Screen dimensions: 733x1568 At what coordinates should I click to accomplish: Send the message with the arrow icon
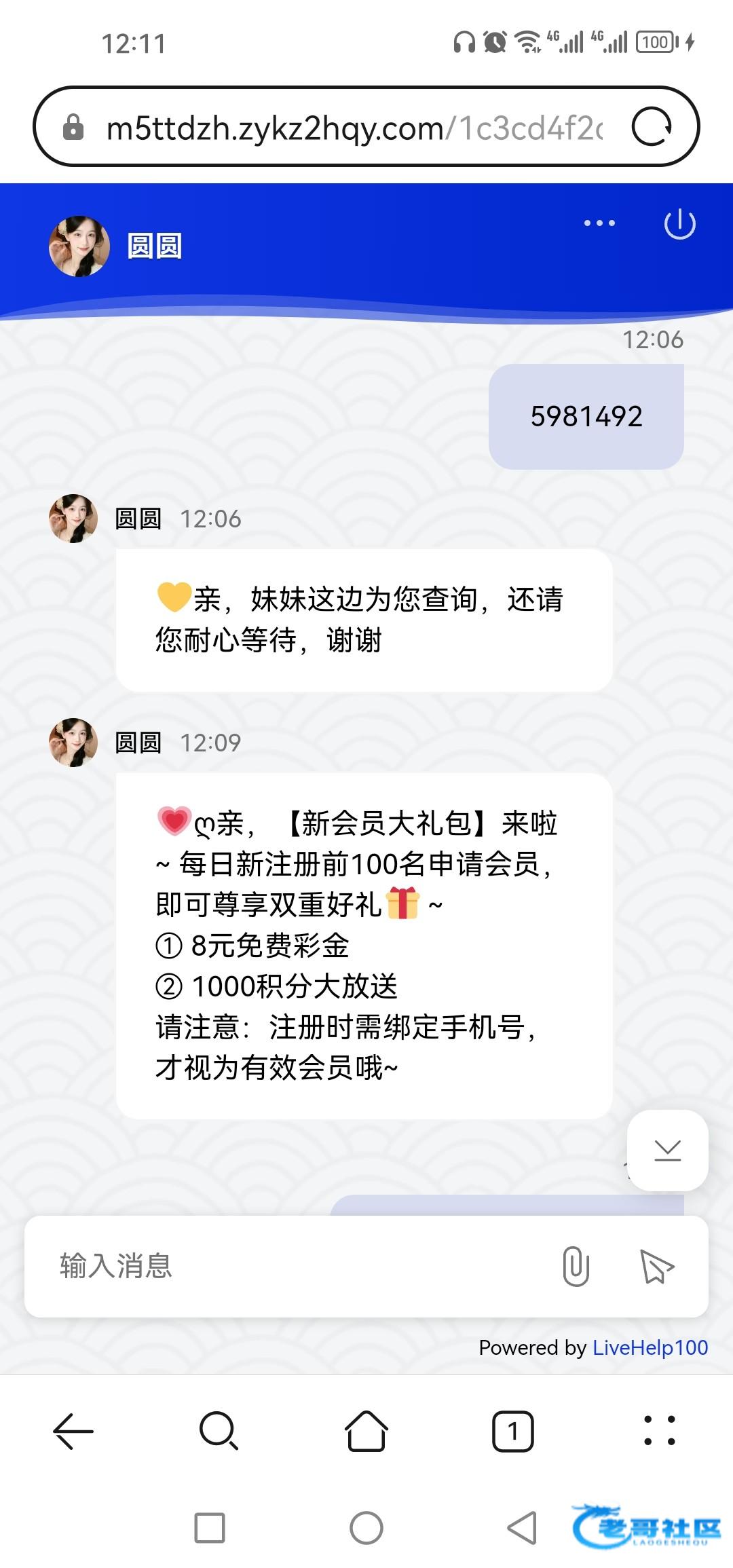[656, 1267]
